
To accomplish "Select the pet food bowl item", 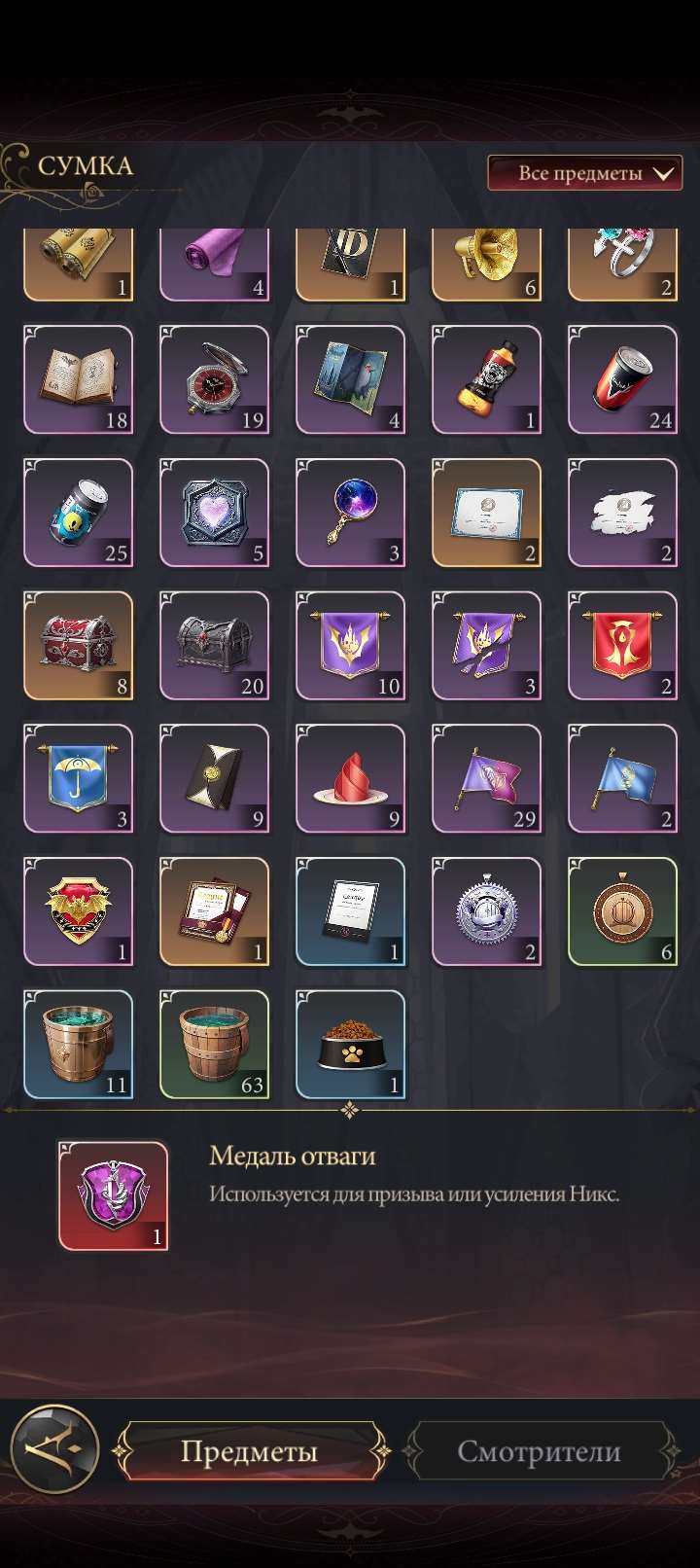I will (350, 1044).
